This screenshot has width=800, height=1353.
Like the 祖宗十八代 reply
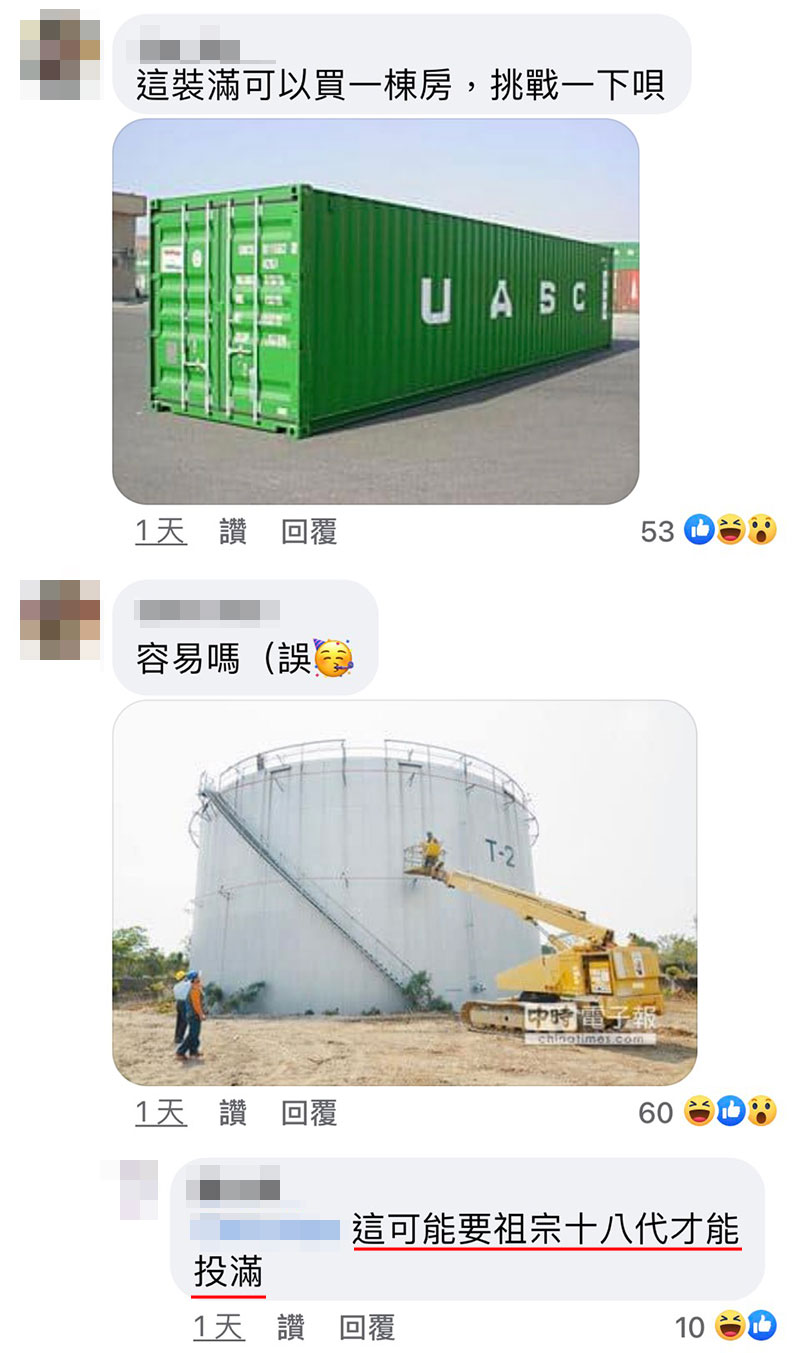tap(291, 1327)
